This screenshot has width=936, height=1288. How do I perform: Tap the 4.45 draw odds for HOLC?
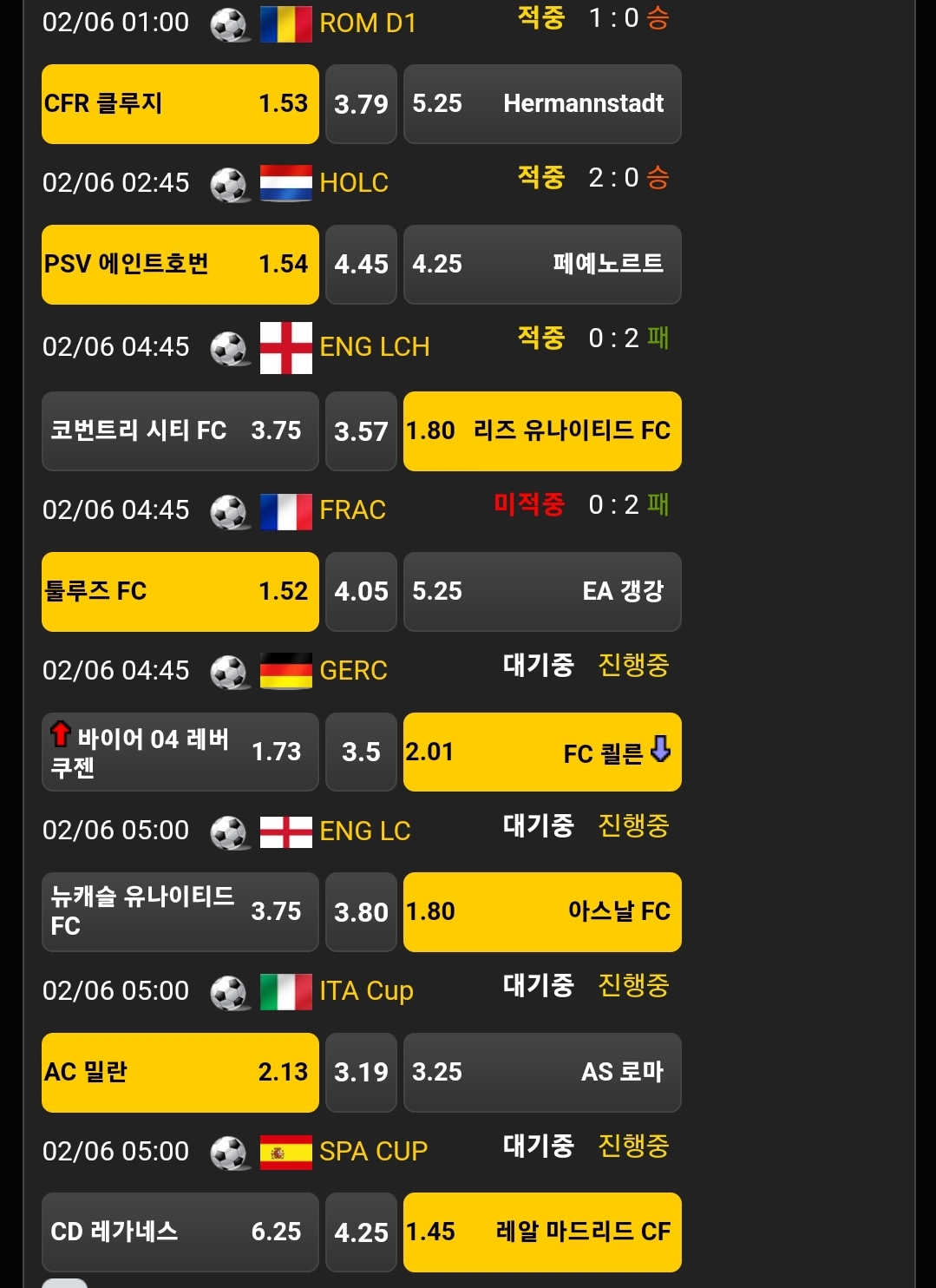click(x=361, y=265)
